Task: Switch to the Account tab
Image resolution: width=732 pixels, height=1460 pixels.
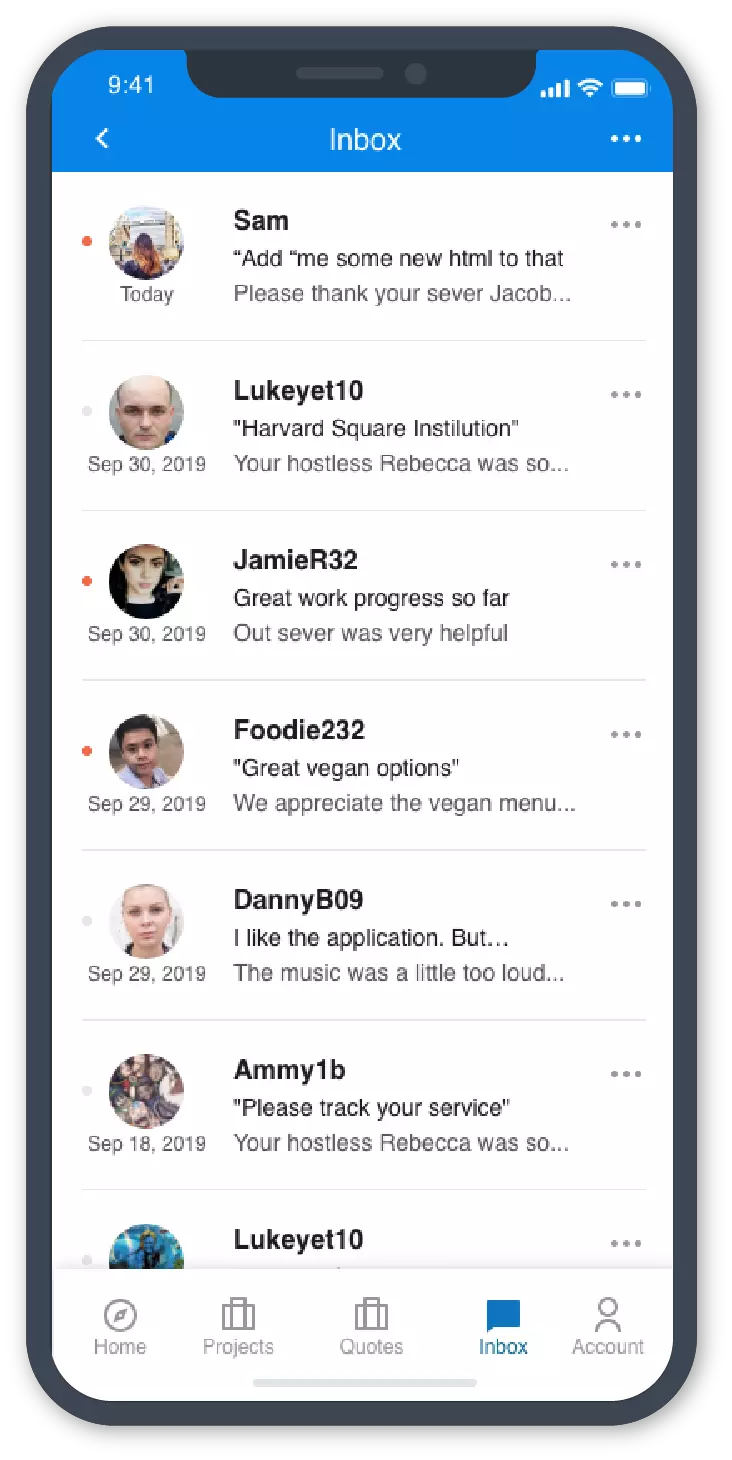Action: click(x=608, y=1327)
